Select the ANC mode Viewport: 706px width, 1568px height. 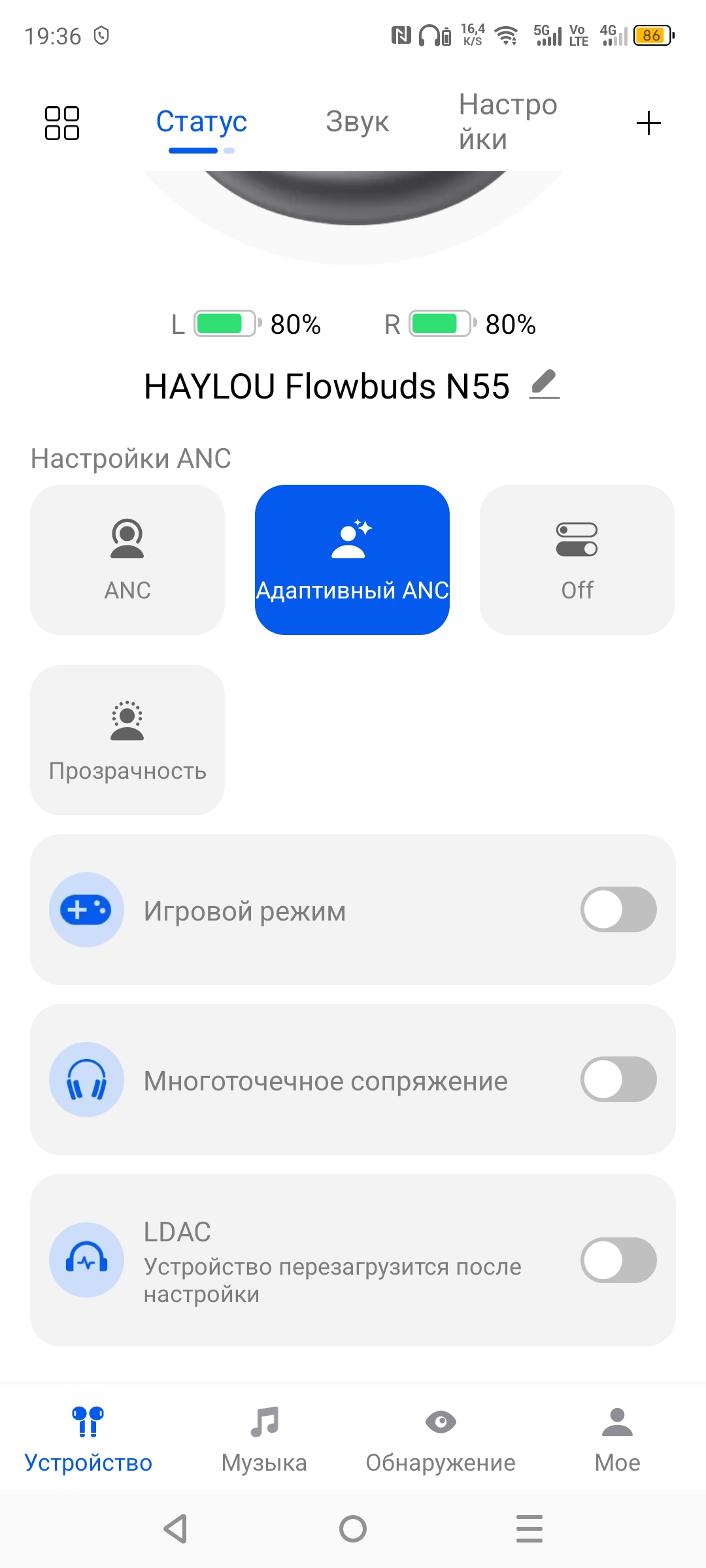[x=127, y=560]
